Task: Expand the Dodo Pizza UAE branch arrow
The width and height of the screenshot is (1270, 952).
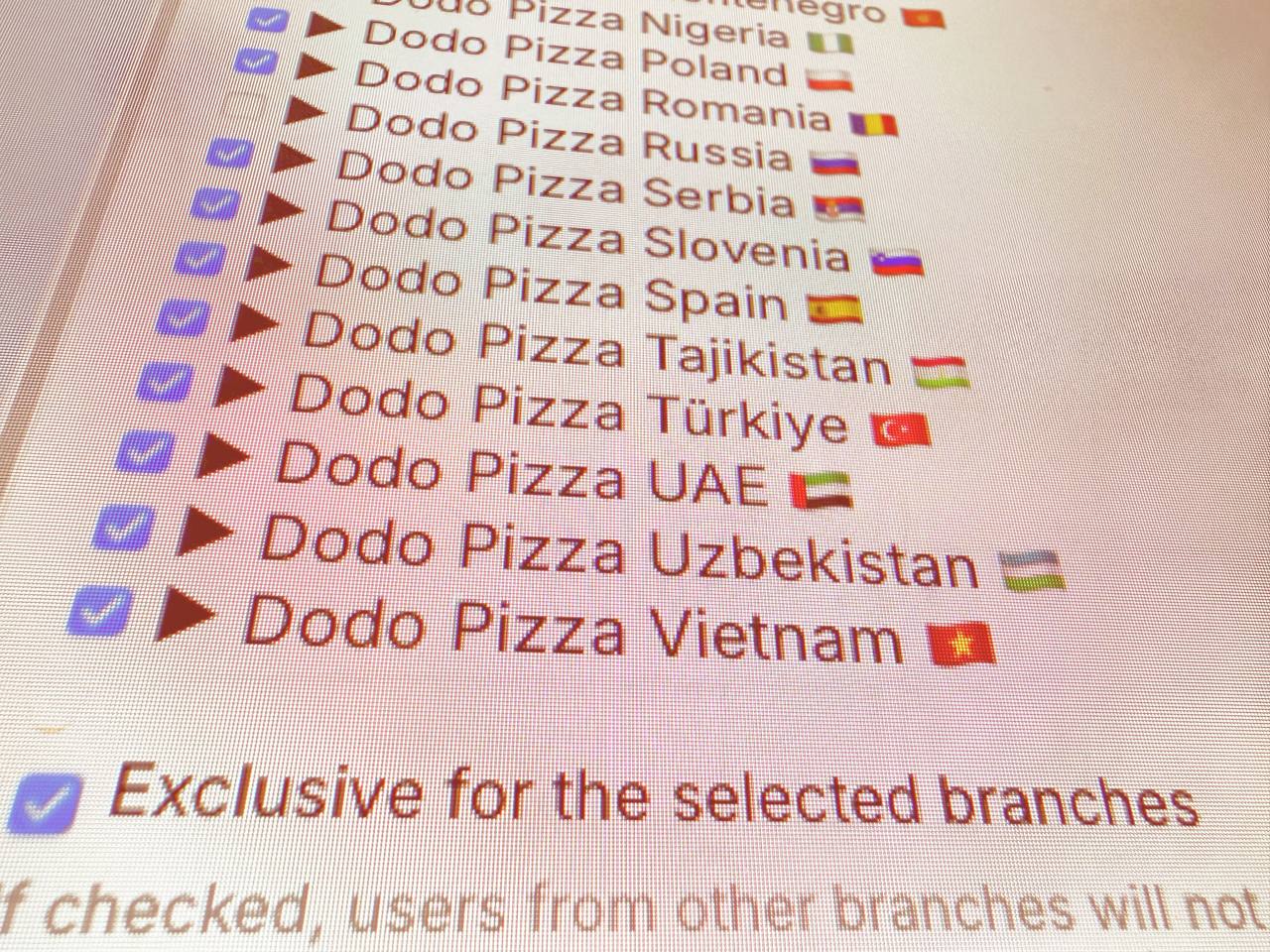Action: 222,456
